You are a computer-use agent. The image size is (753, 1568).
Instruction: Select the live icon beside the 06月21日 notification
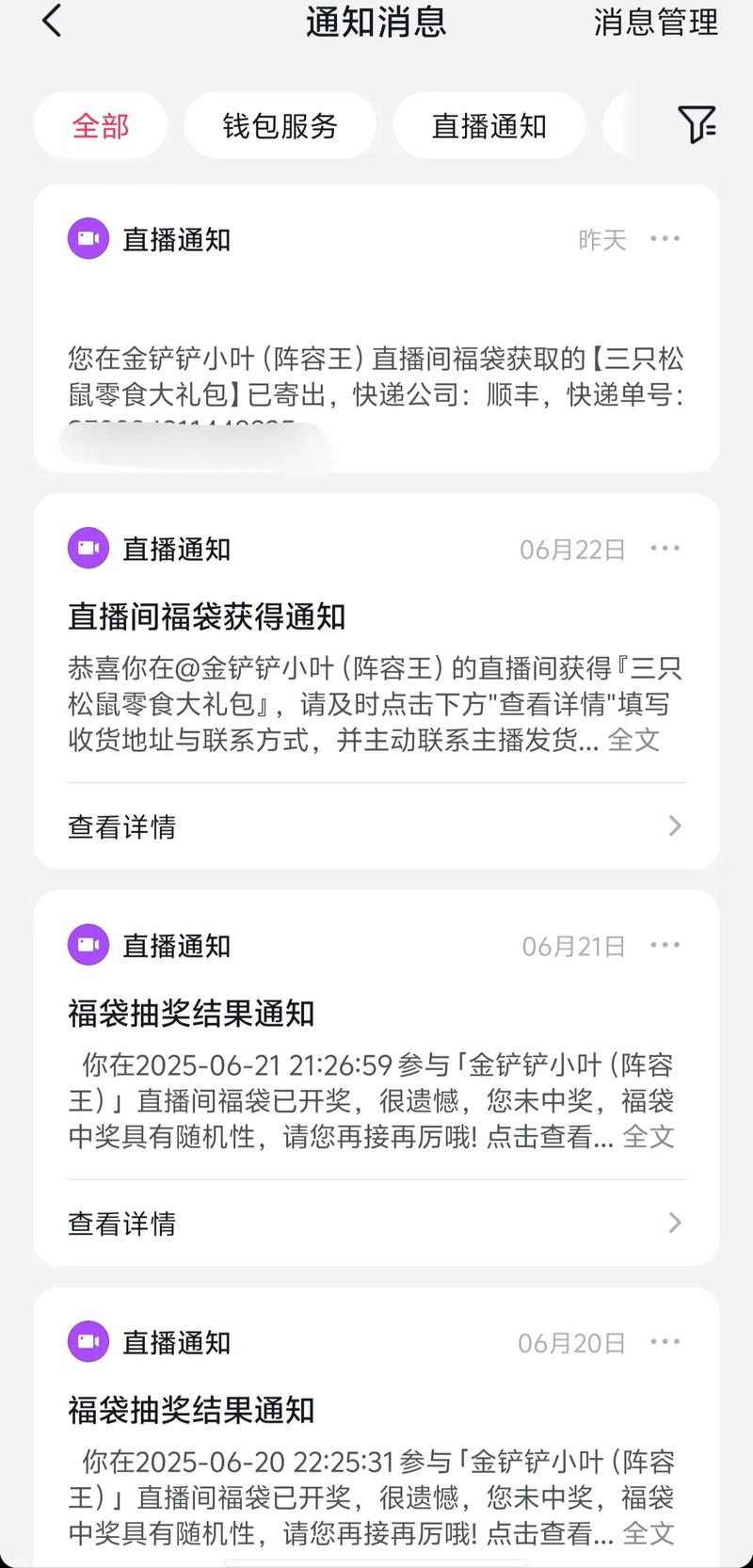[88, 945]
